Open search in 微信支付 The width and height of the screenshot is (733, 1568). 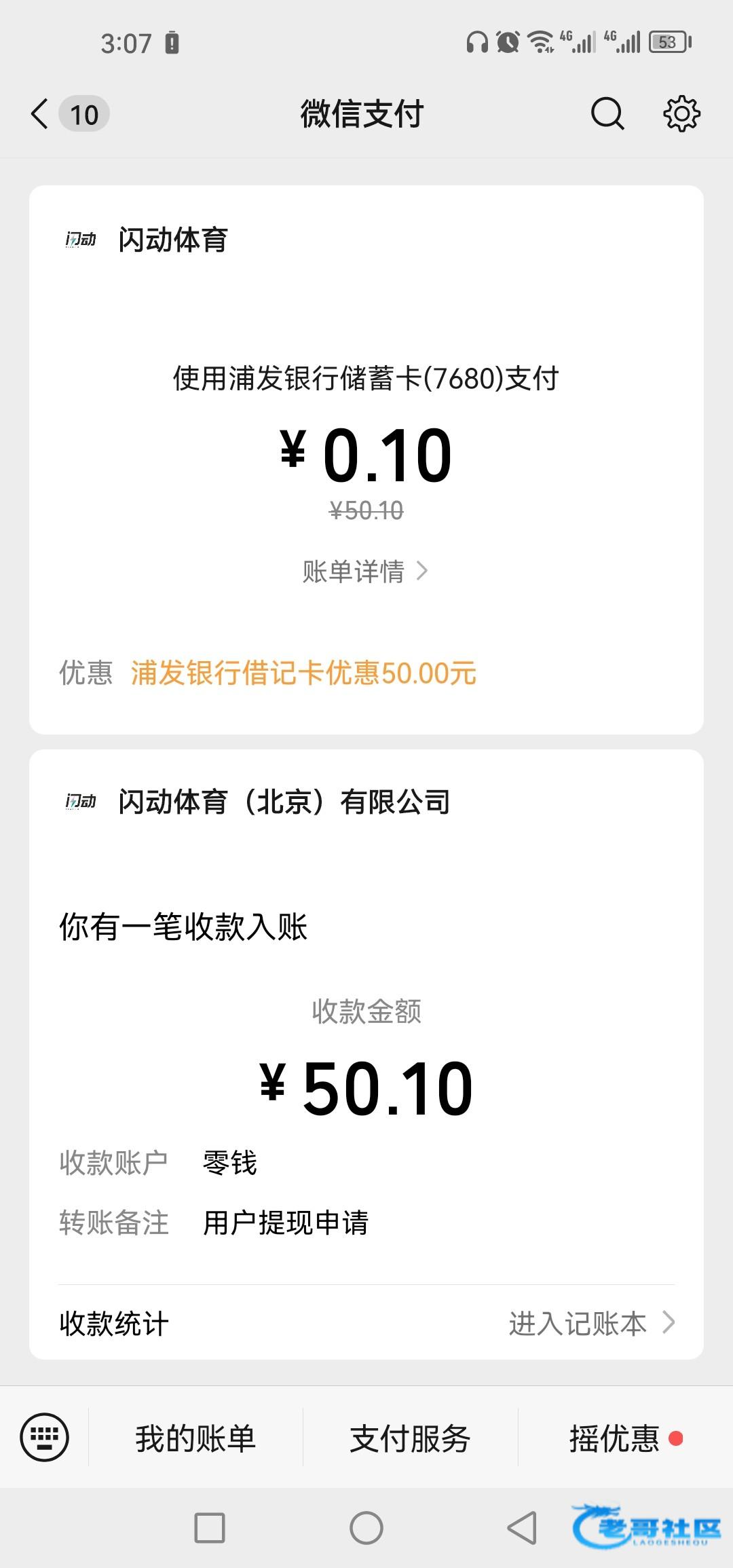(x=607, y=113)
